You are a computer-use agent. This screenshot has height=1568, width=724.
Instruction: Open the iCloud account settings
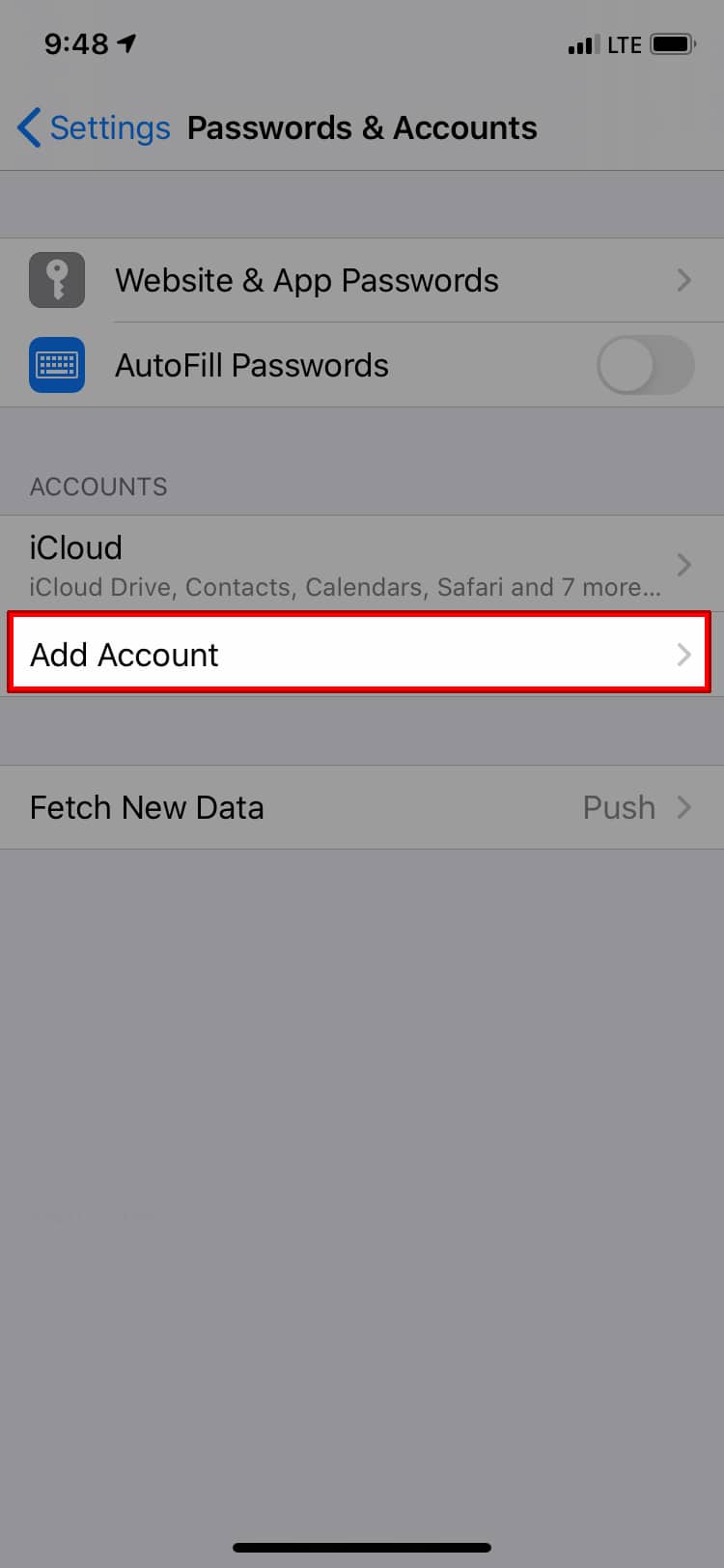[x=362, y=564]
